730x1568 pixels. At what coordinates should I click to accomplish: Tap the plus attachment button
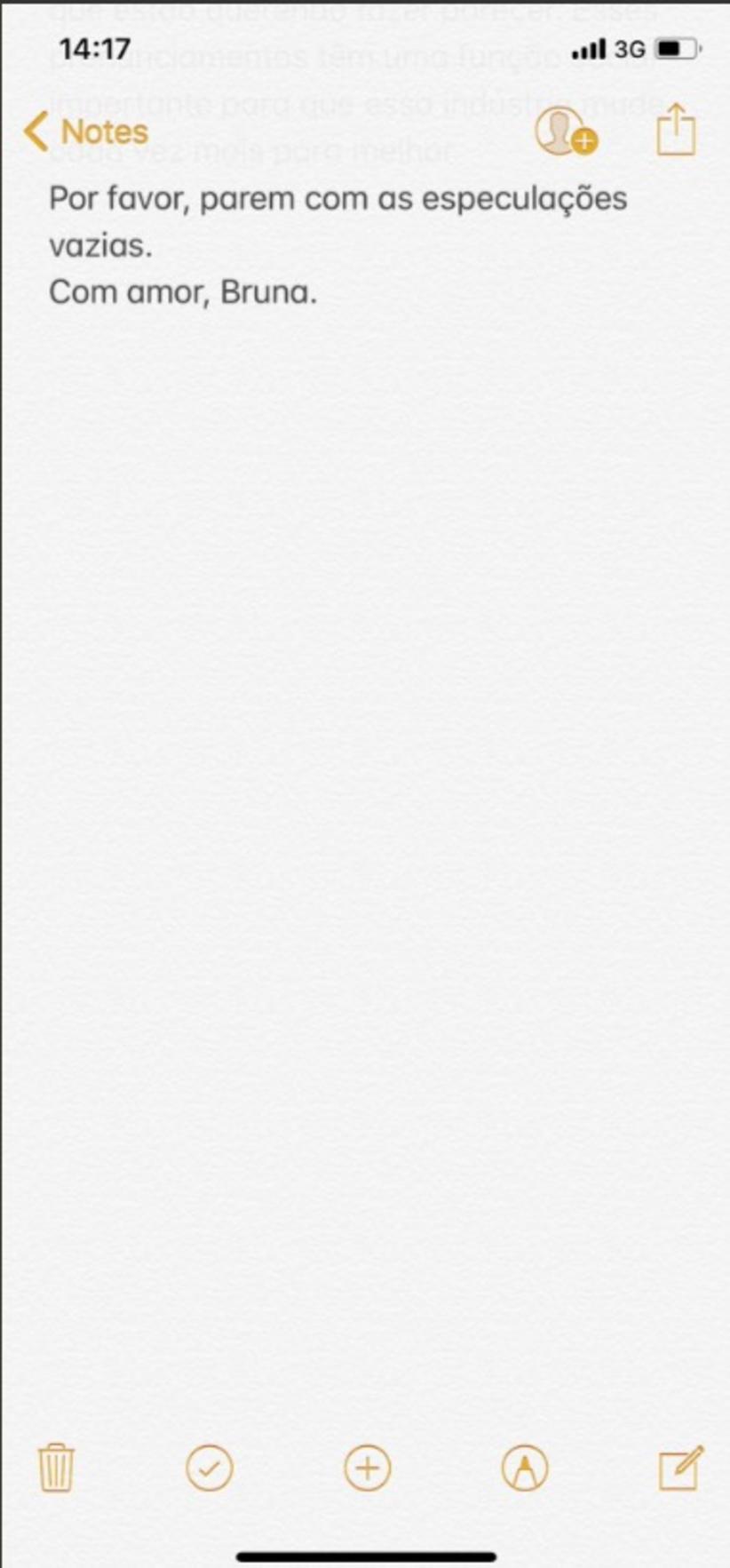(367, 1468)
